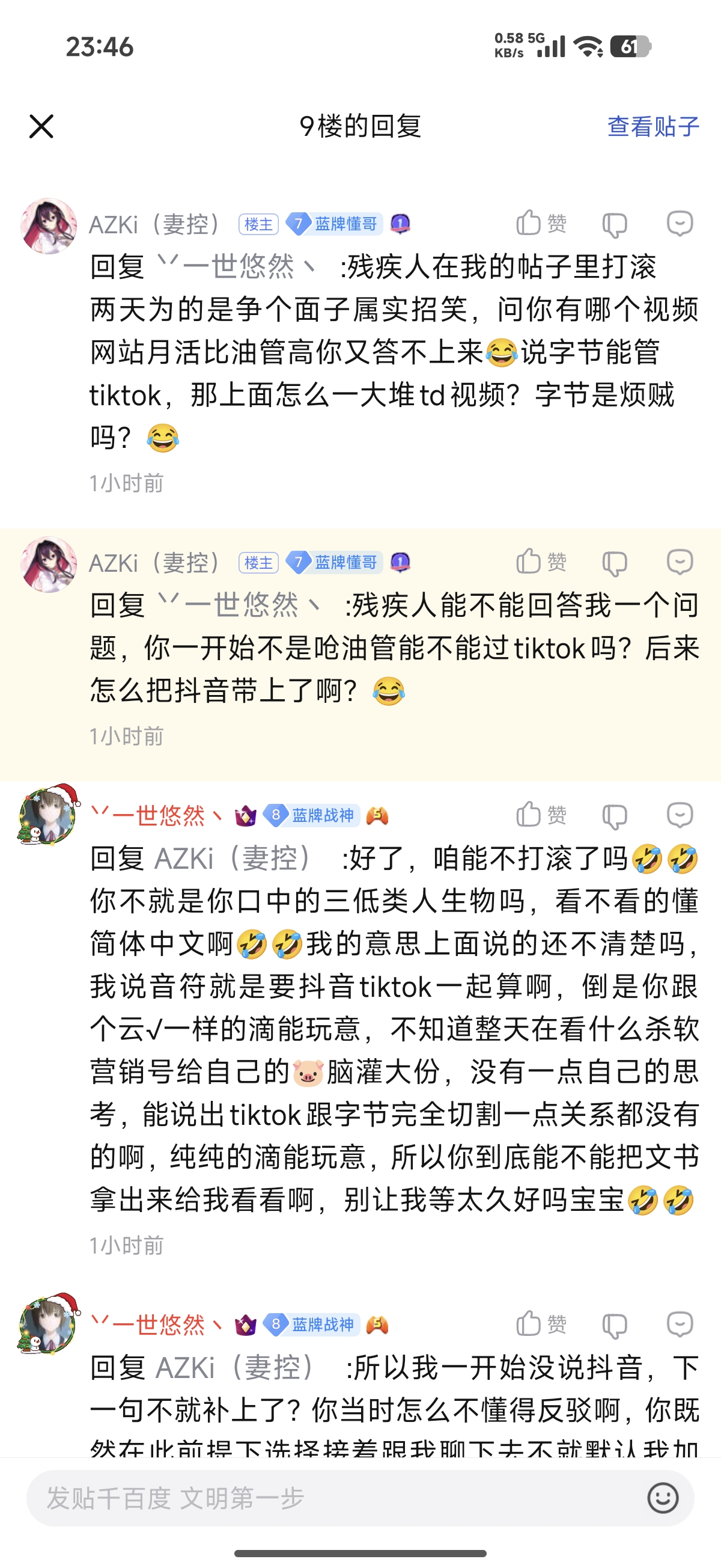Screen dimensions: 721x1568
Task: Close the 9楼 replies panel
Action: (x=41, y=127)
